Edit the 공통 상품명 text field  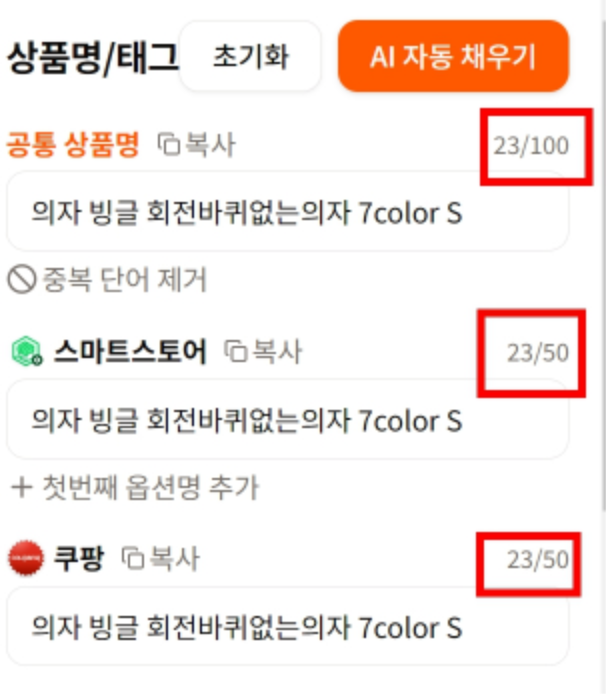(x=287, y=212)
